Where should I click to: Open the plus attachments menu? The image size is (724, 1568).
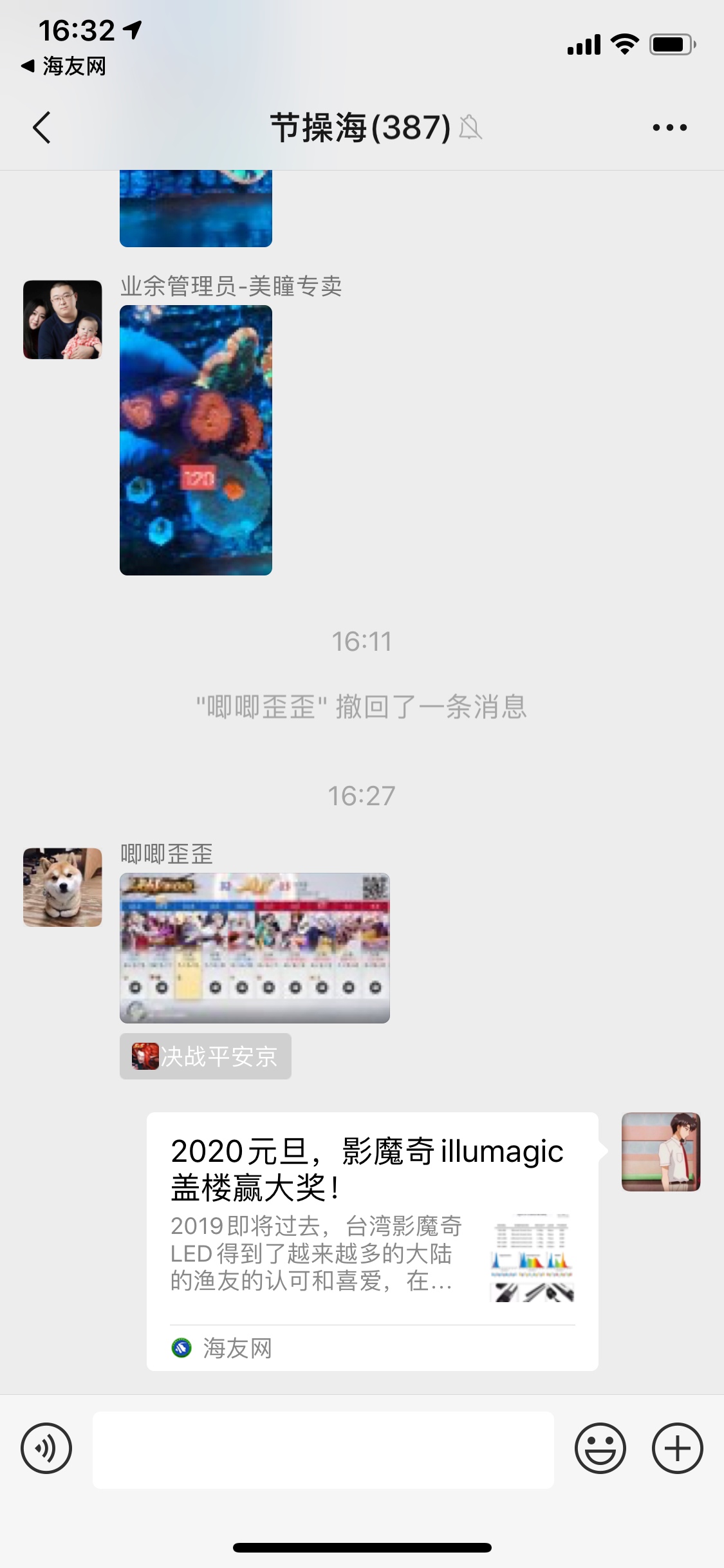pyautogui.click(x=677, y=1449)
